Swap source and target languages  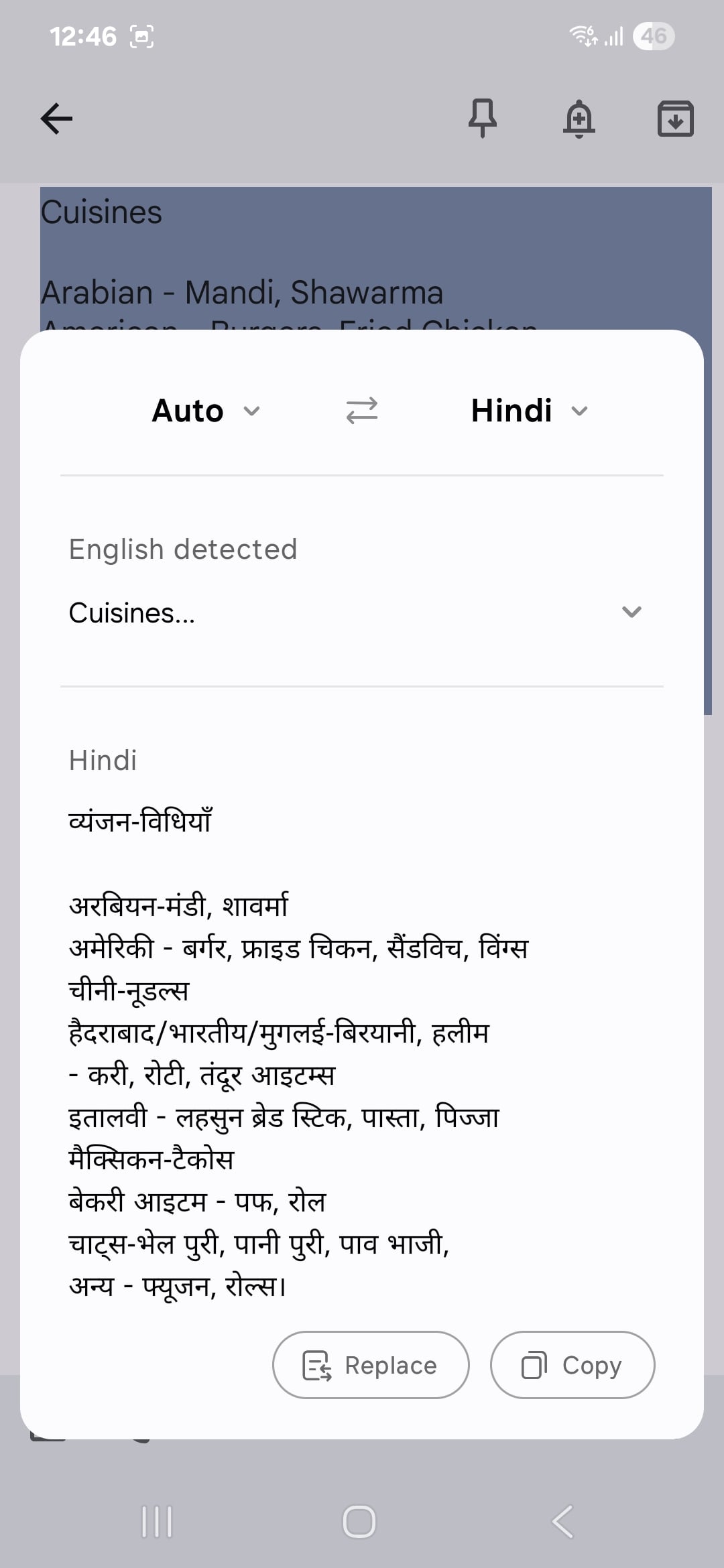tap(362, 411)
